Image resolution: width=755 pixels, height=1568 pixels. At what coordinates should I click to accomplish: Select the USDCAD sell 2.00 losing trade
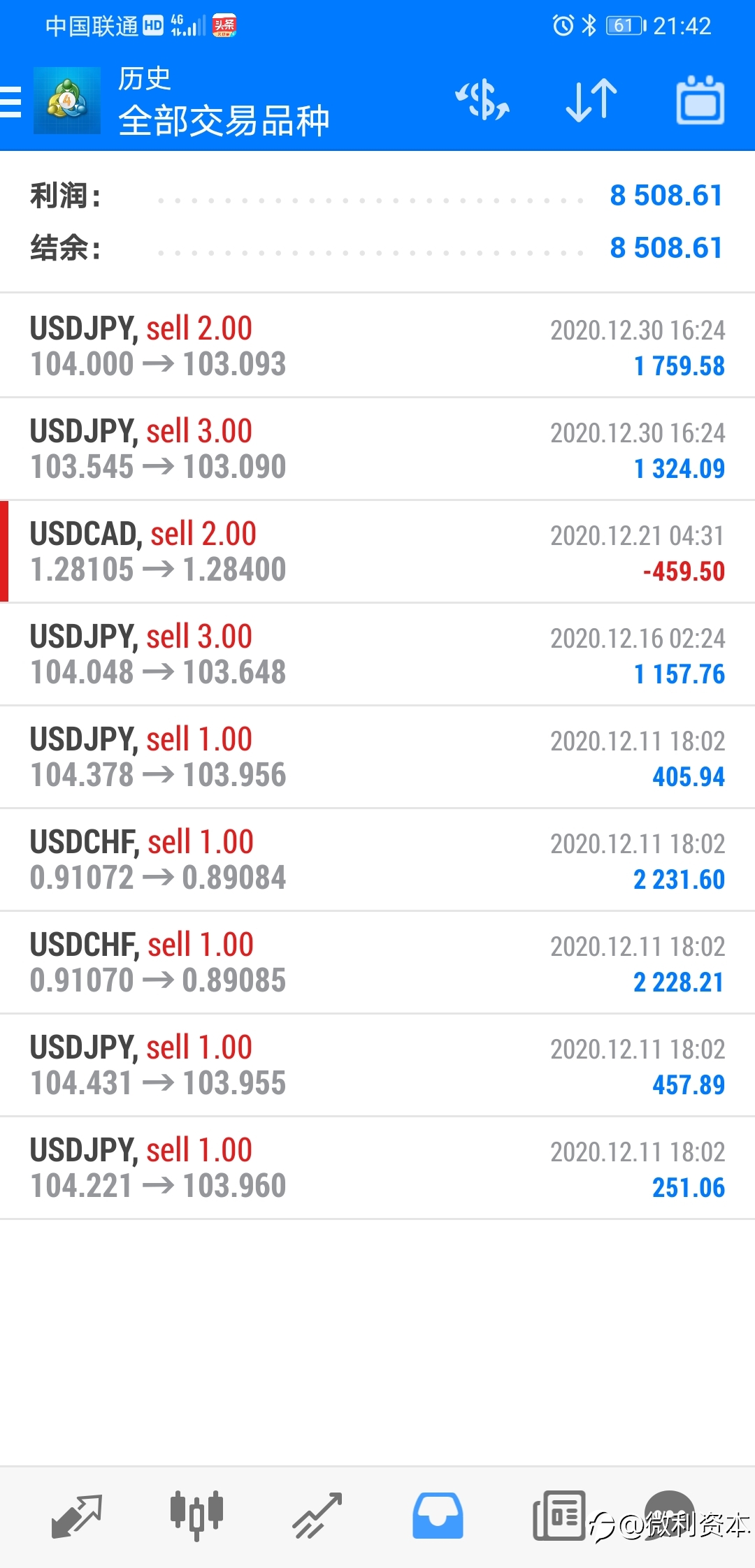pos(377,551)
